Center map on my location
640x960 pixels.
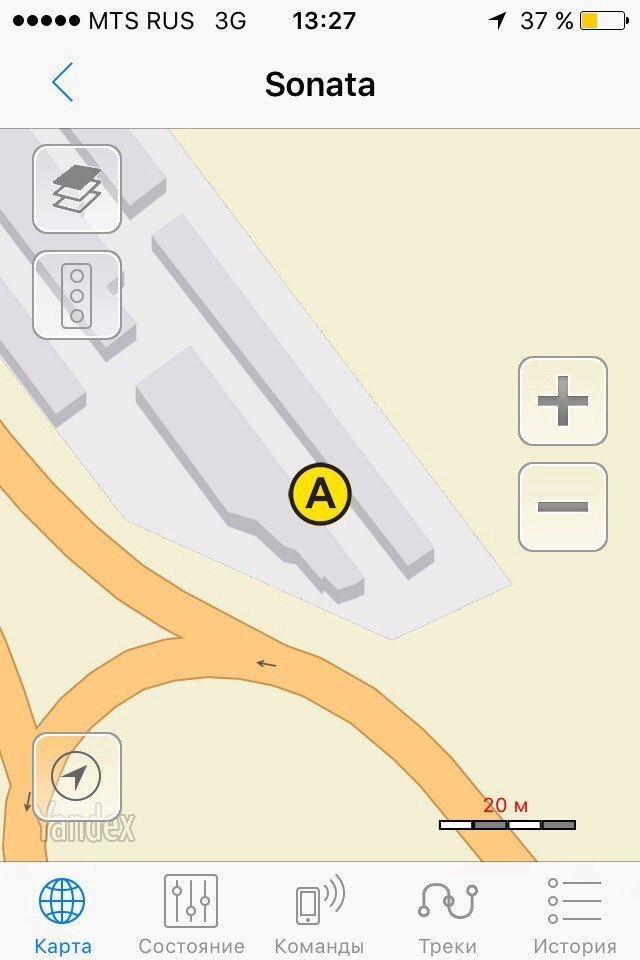tap(77, 777)
